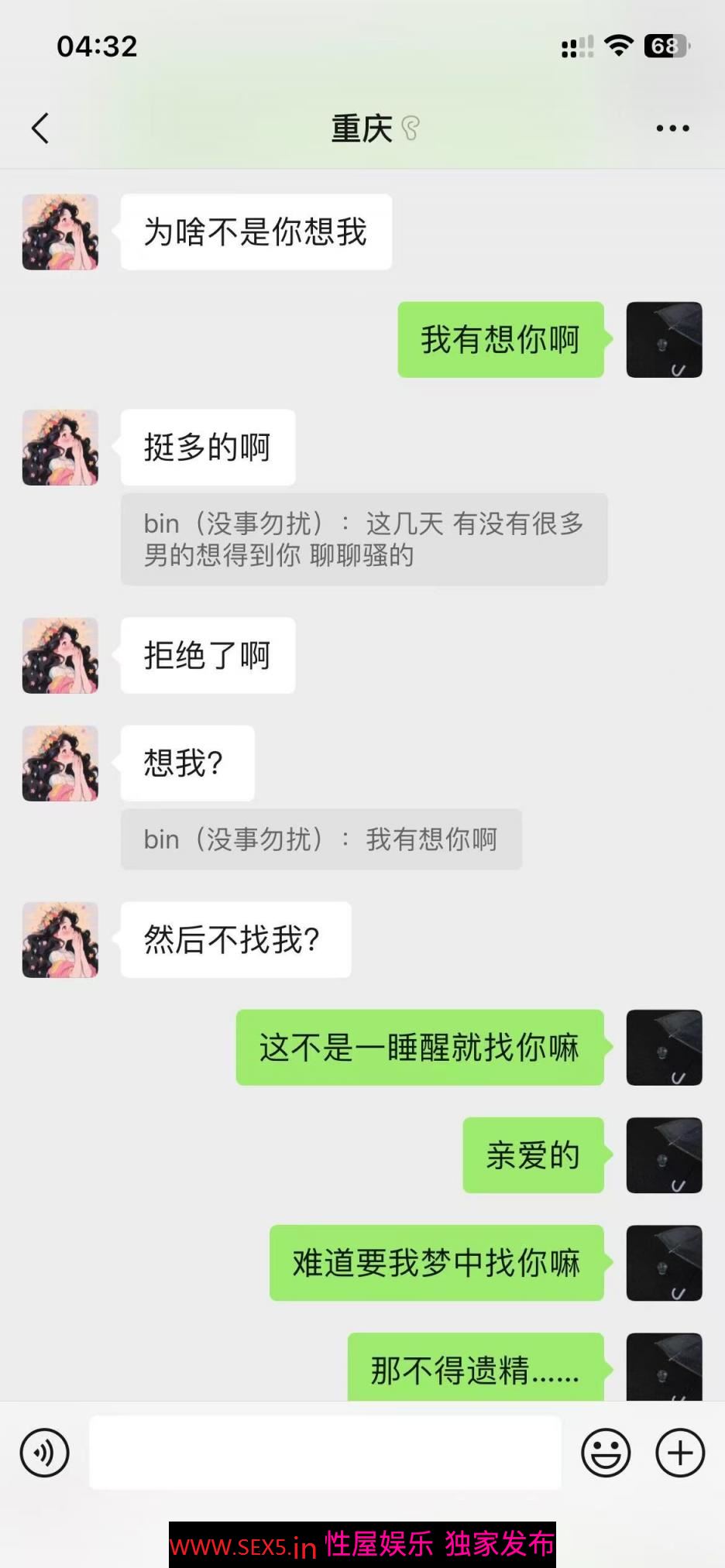
Task: Switch to voice message input
Action: 45,1453
